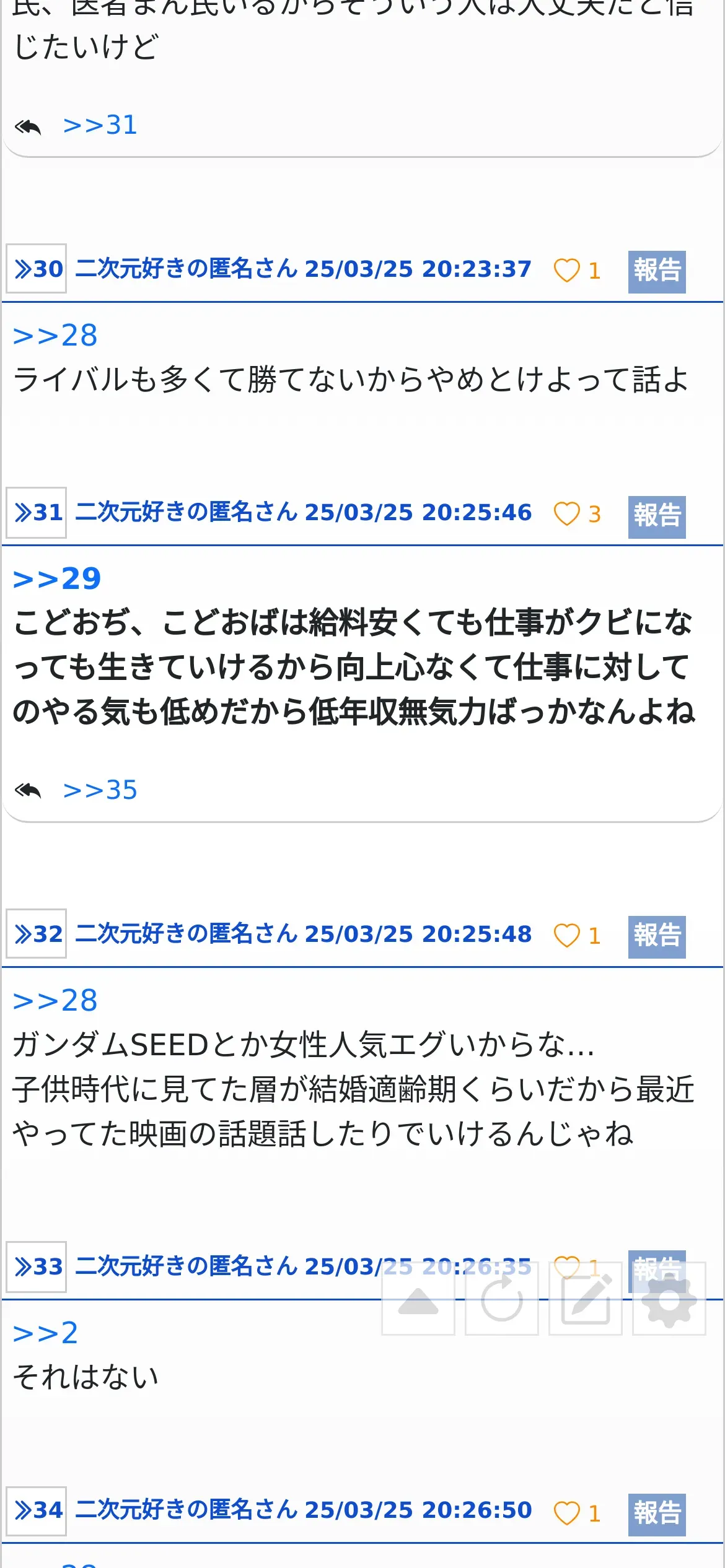Screen dimensions: 725x1568
Task: Write a new post with pencil icon
Action: 585,1298
